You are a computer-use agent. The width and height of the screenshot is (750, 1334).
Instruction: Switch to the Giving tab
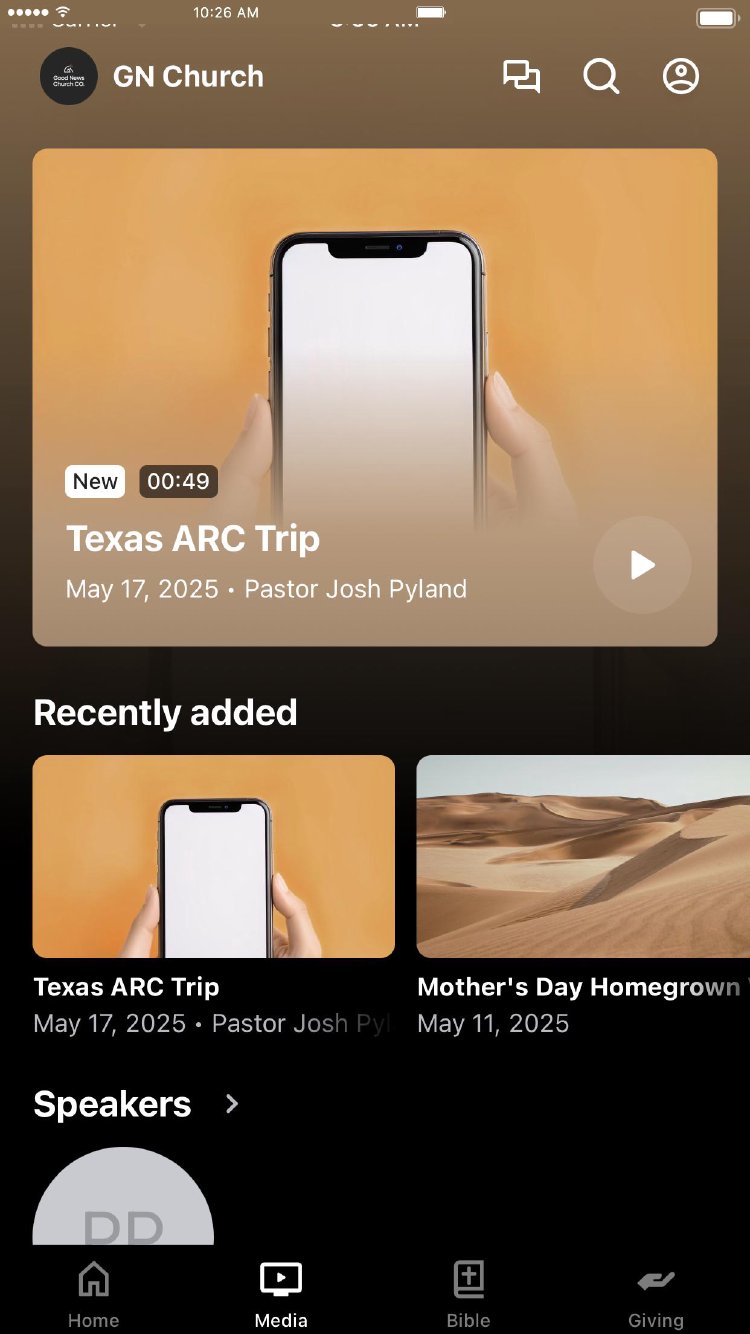coord(656,1293)
